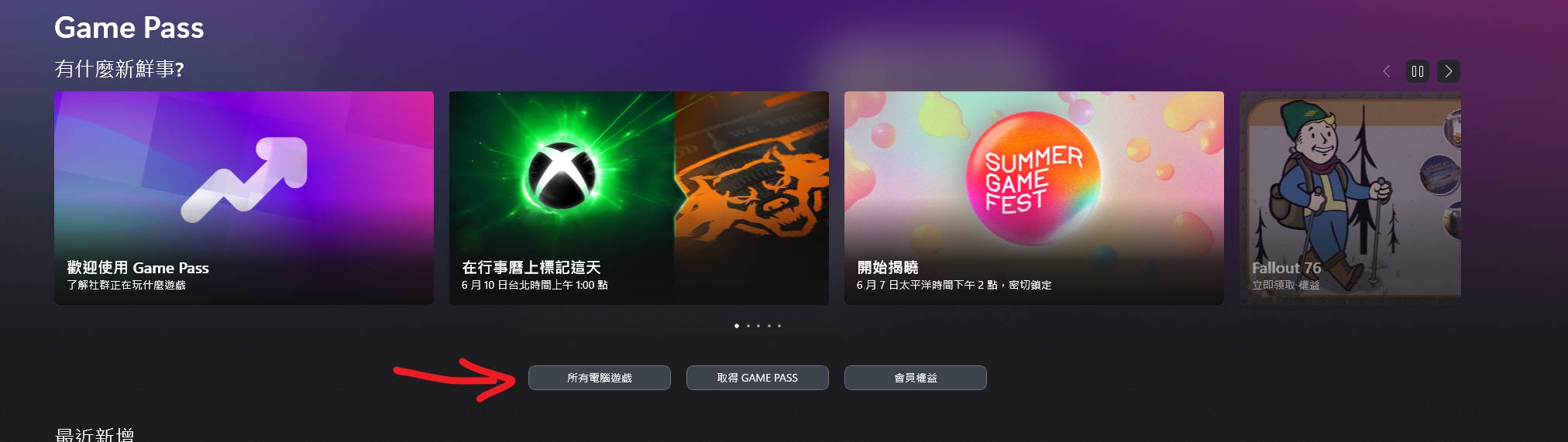Open the 在行事曆上標記這天 card

[639, 197]
